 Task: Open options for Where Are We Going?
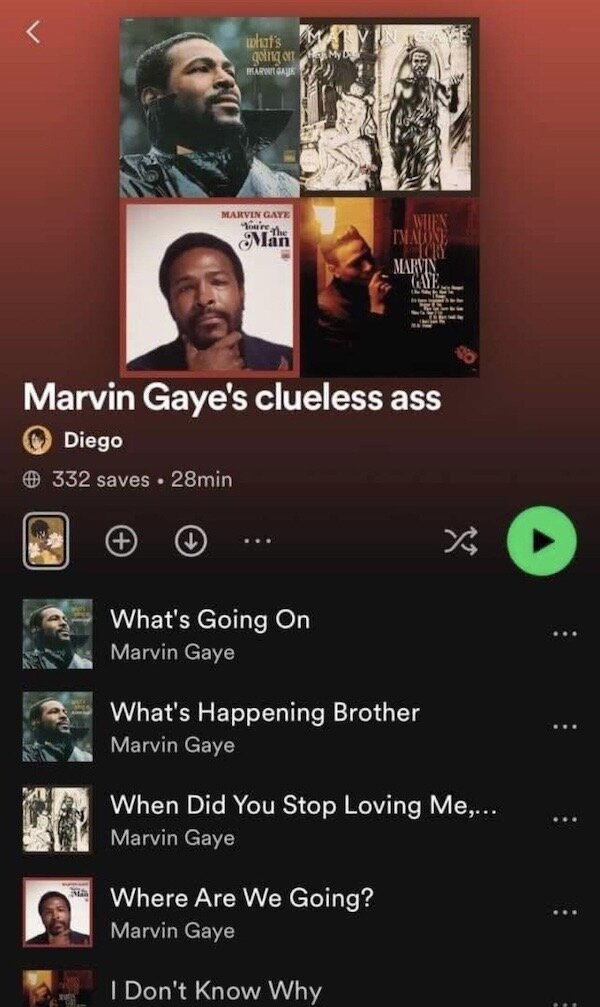click(x=564, y=912)
